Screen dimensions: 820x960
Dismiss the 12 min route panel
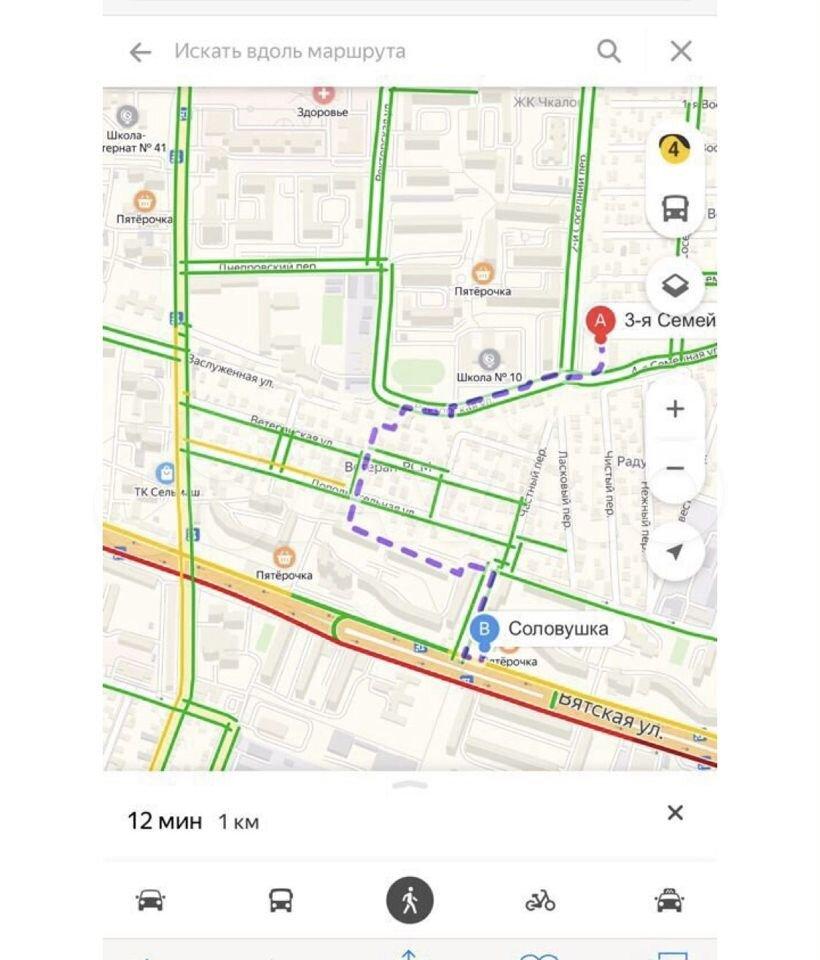(675, 813)
